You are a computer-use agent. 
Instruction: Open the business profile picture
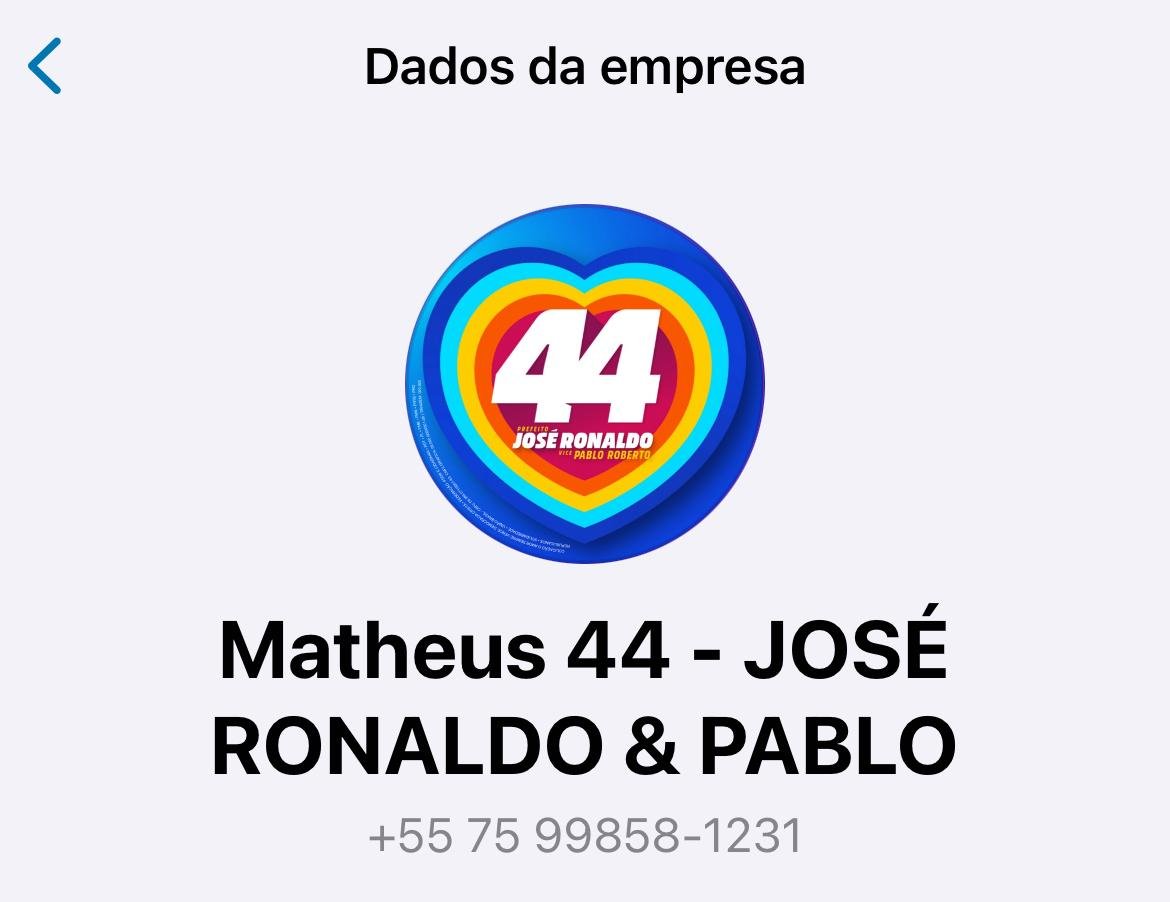click(x=585, y=383)
